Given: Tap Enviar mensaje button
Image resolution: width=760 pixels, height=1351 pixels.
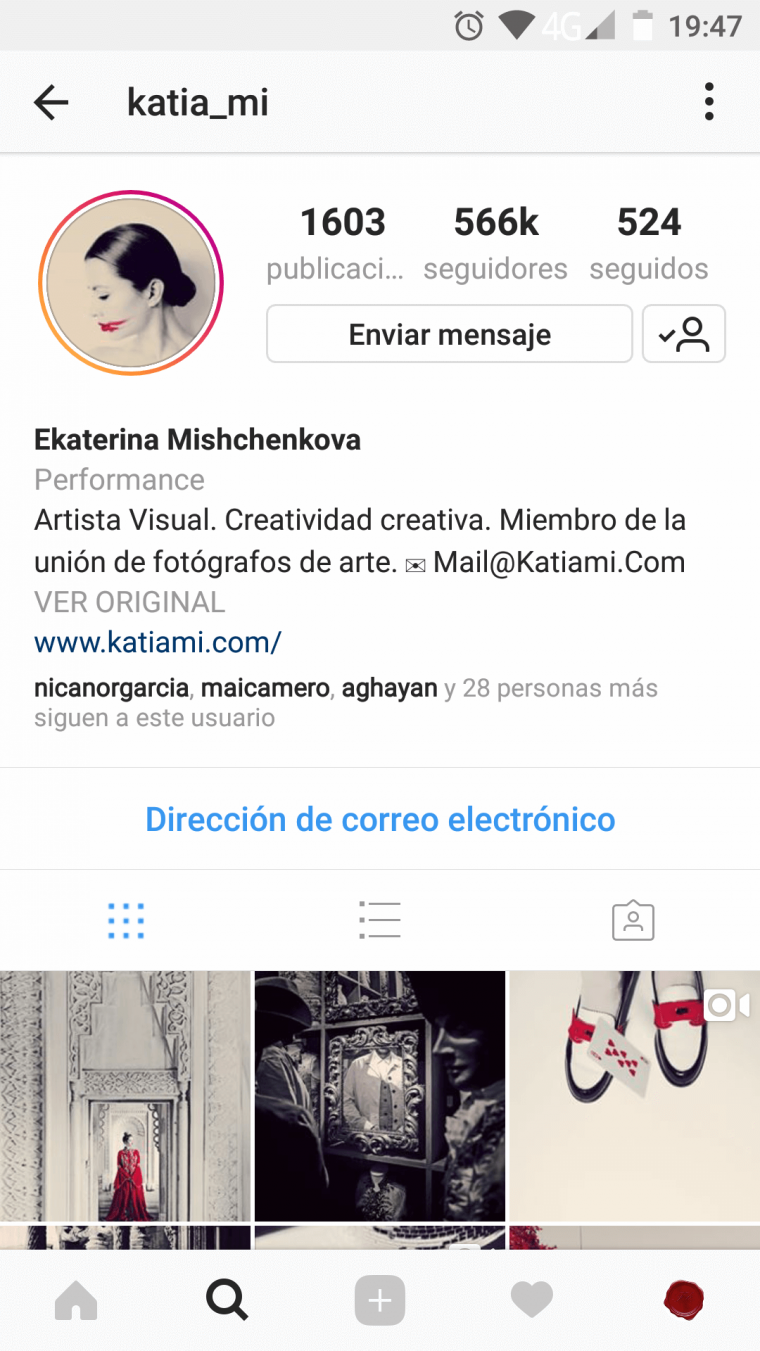Looking at the screenshot, I should tap(449, 334).
